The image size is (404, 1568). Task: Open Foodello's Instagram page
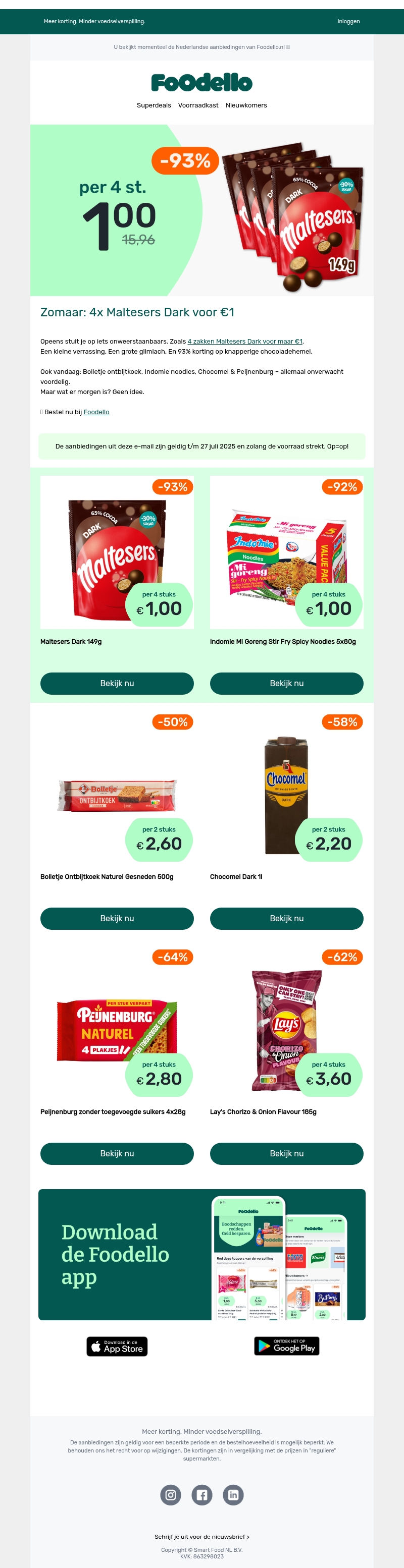(x=171, y=1495)
